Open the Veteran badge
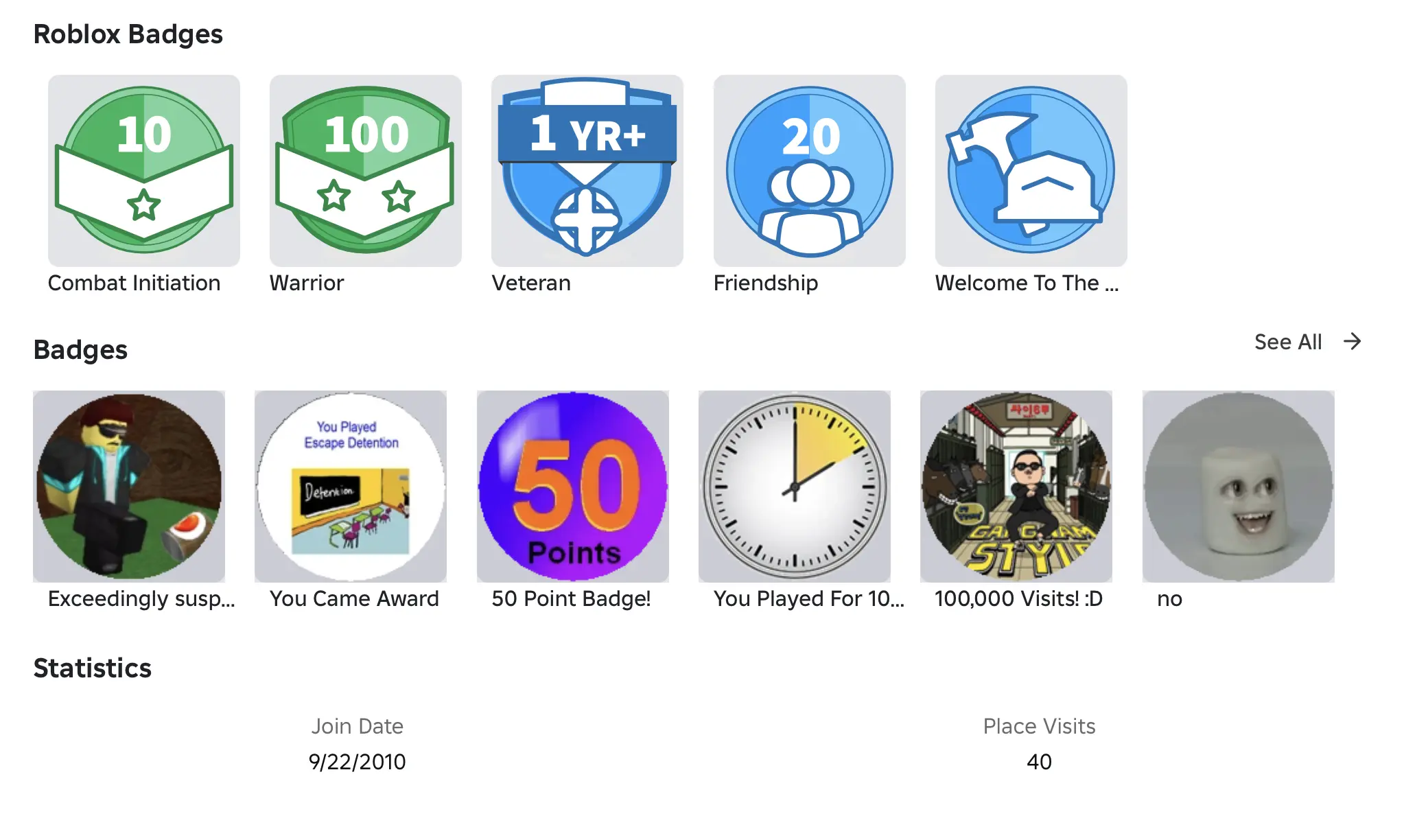Screen dimensions: 1404x840 pos(587,170)
